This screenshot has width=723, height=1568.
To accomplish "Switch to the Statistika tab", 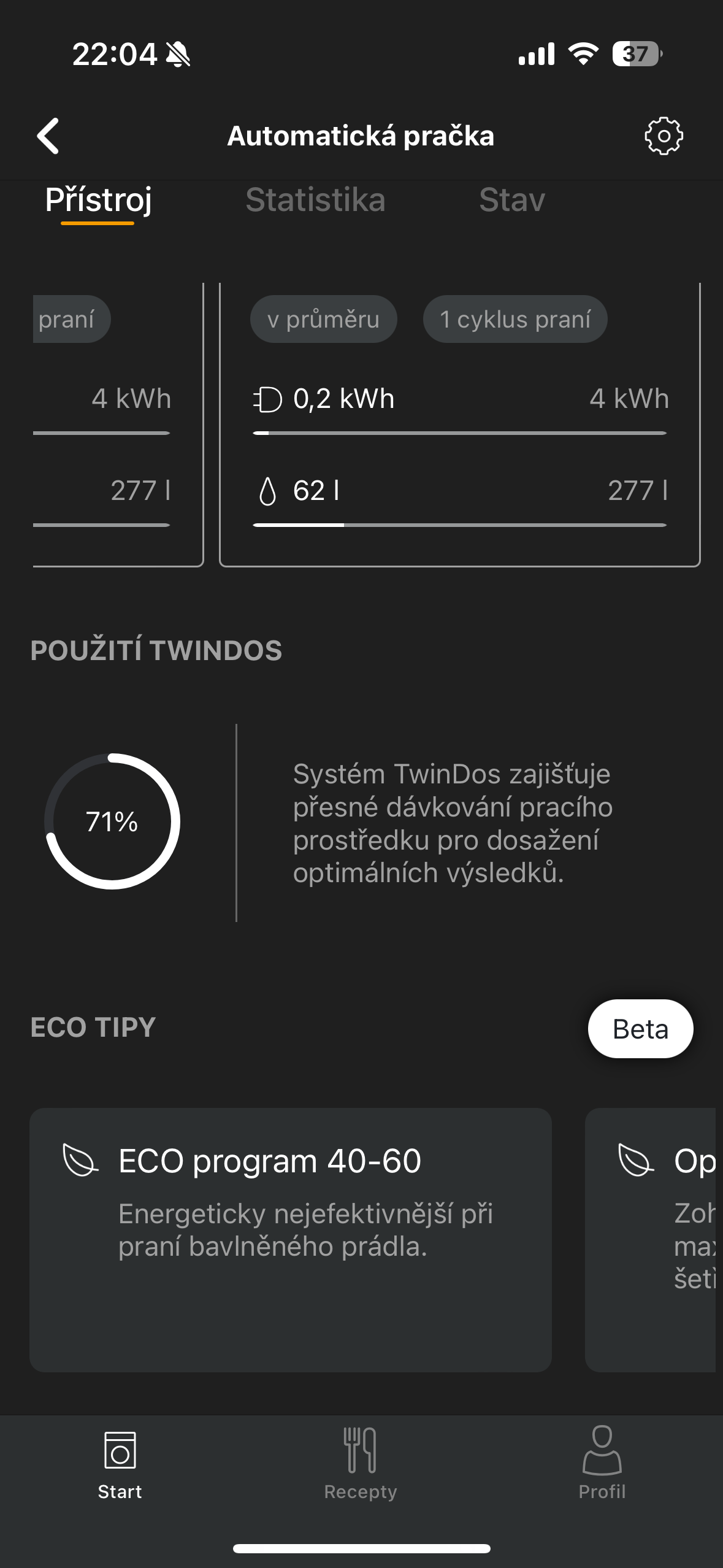I will point(315,200).
